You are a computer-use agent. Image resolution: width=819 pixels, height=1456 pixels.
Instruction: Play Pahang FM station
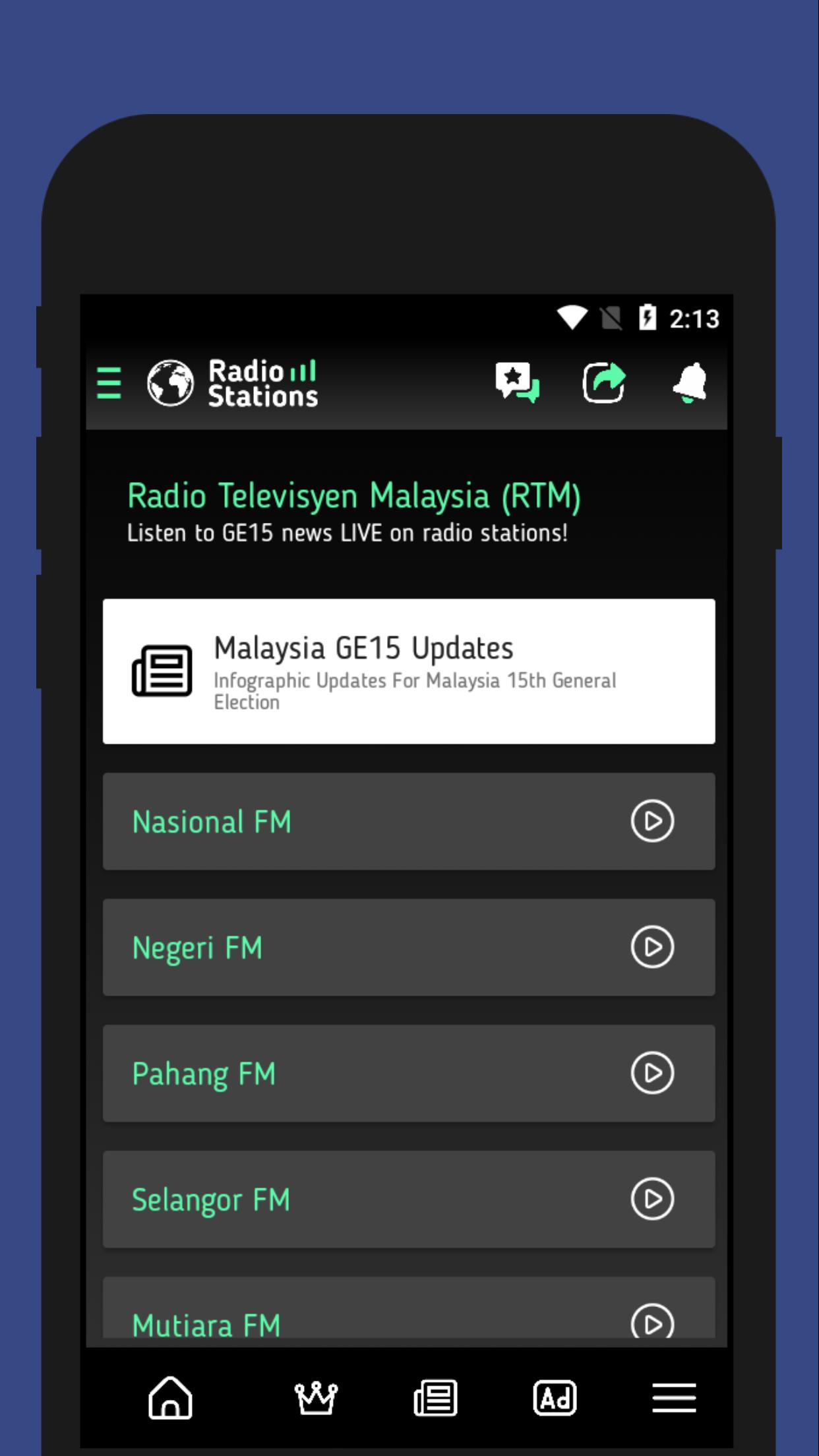pyautogui.click(x=652, y=1073)
